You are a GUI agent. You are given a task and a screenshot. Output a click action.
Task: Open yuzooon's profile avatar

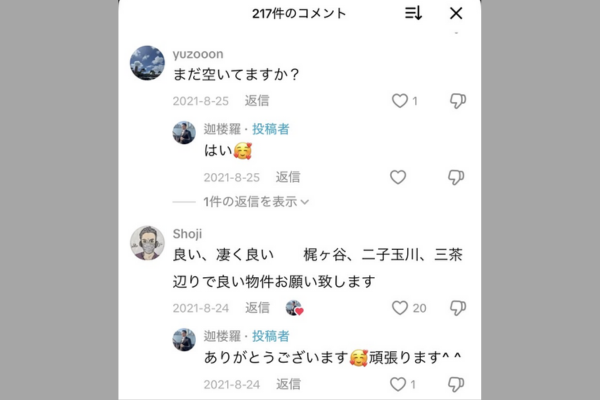click(x=147, y=62)
